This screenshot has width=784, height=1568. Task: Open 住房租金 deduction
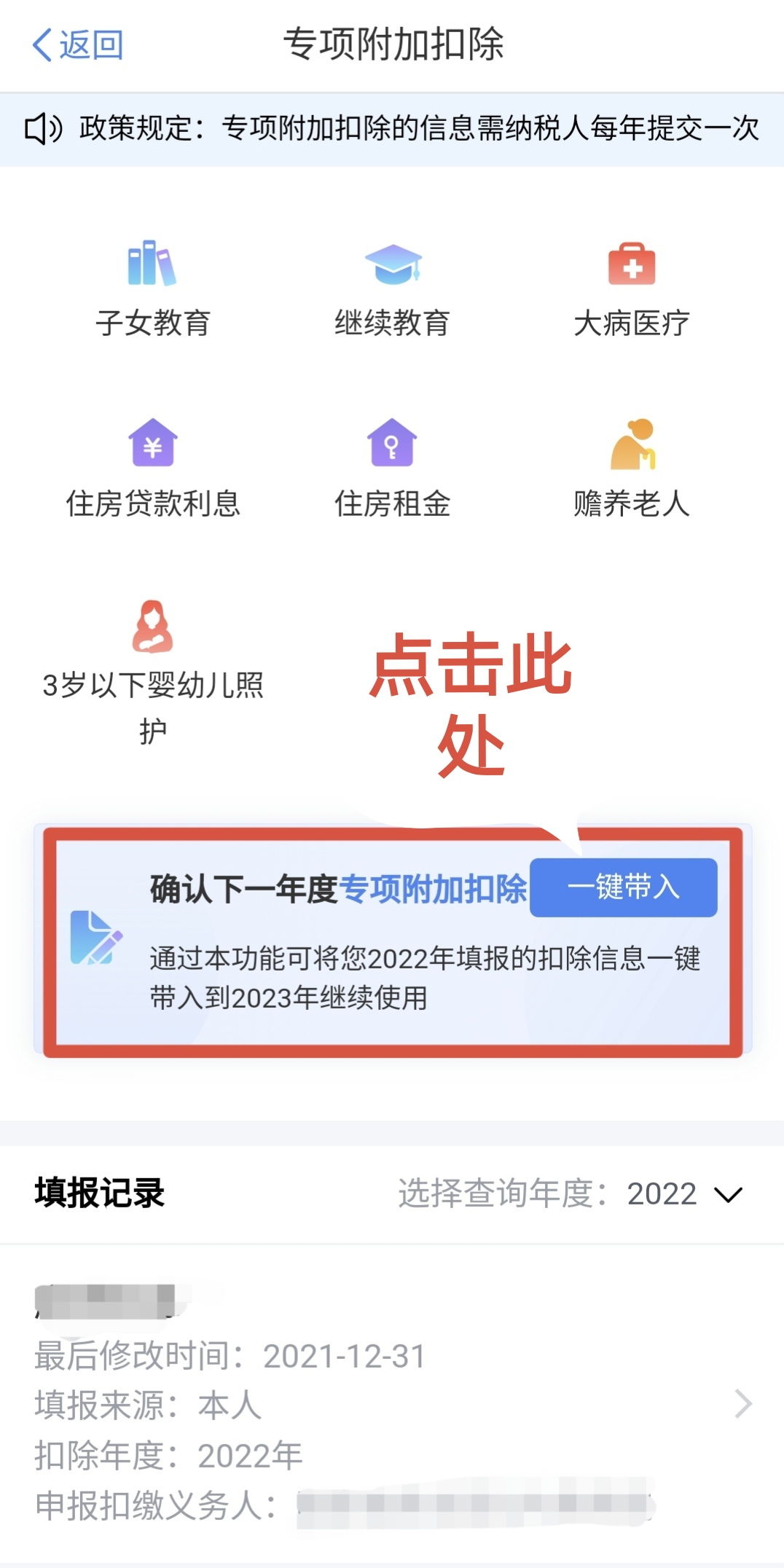392,469
